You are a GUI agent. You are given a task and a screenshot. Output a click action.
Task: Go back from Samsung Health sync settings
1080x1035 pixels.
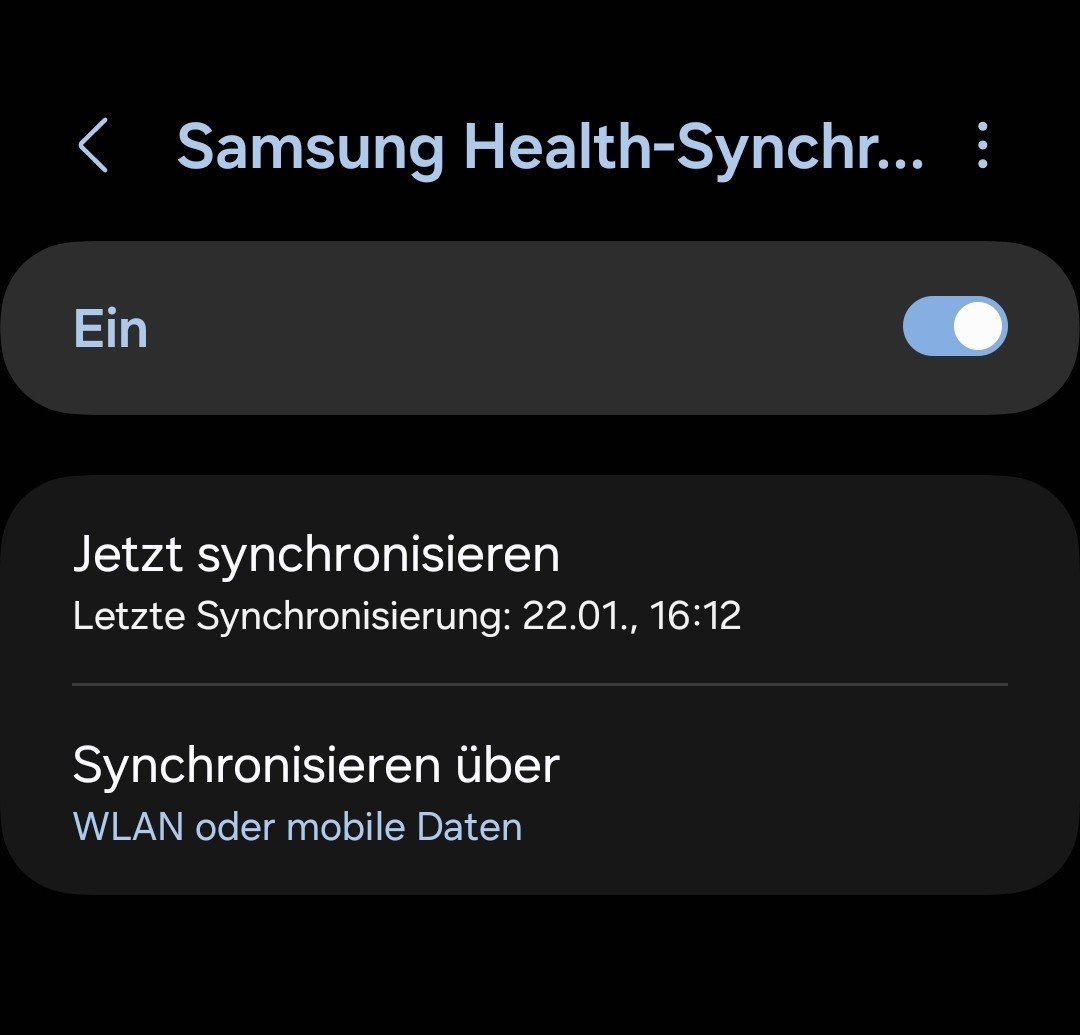click(x=93, y=147)
